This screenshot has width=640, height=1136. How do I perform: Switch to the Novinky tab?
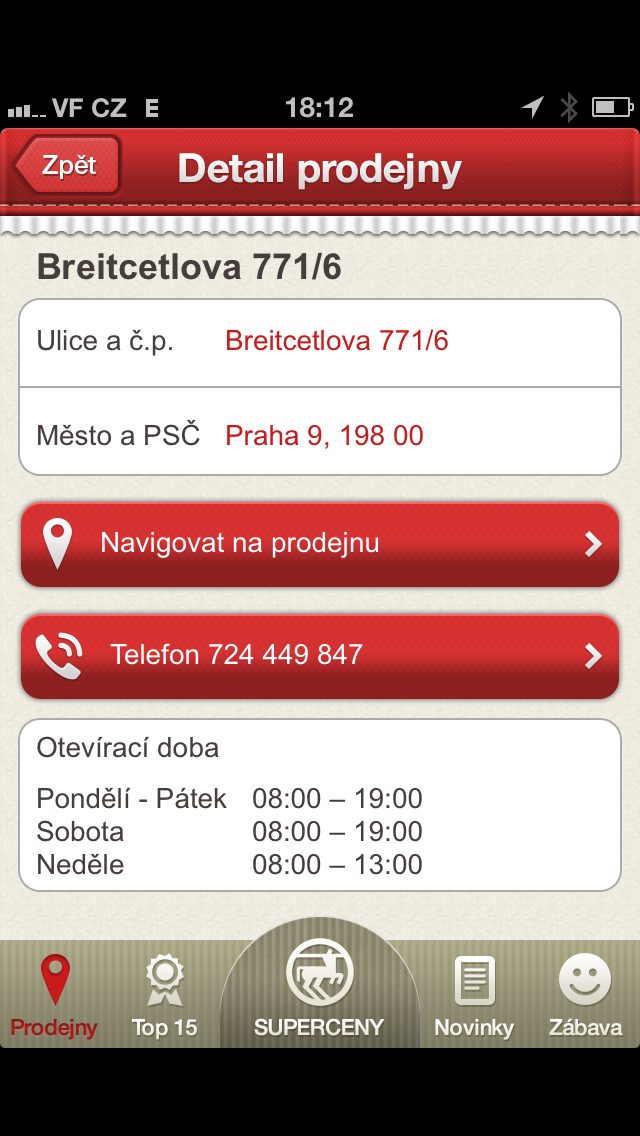tap(474, 995)
